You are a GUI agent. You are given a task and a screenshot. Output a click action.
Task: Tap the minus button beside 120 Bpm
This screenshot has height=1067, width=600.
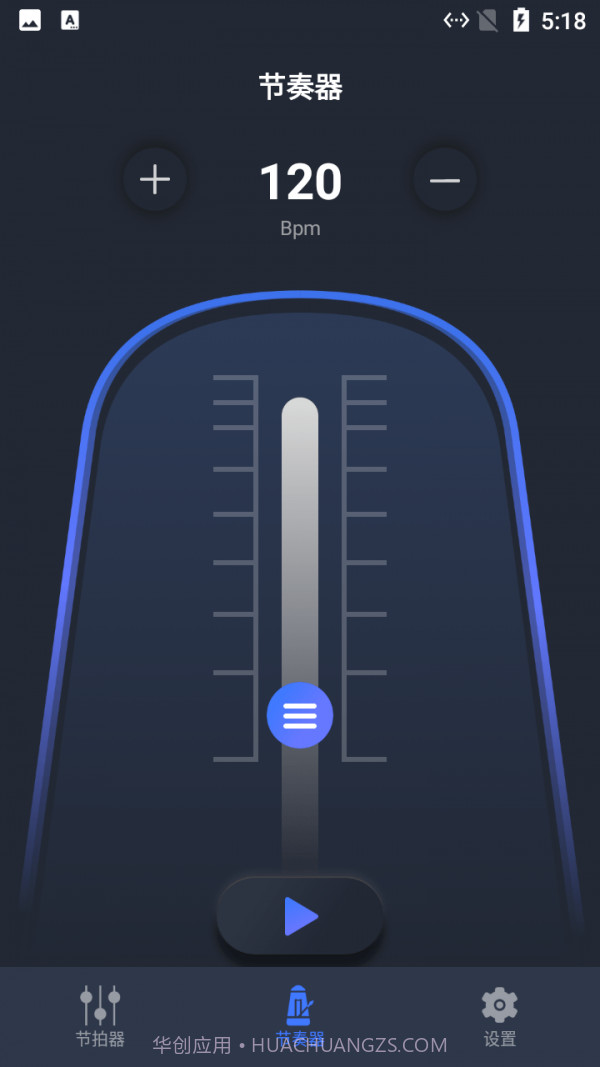445,180
